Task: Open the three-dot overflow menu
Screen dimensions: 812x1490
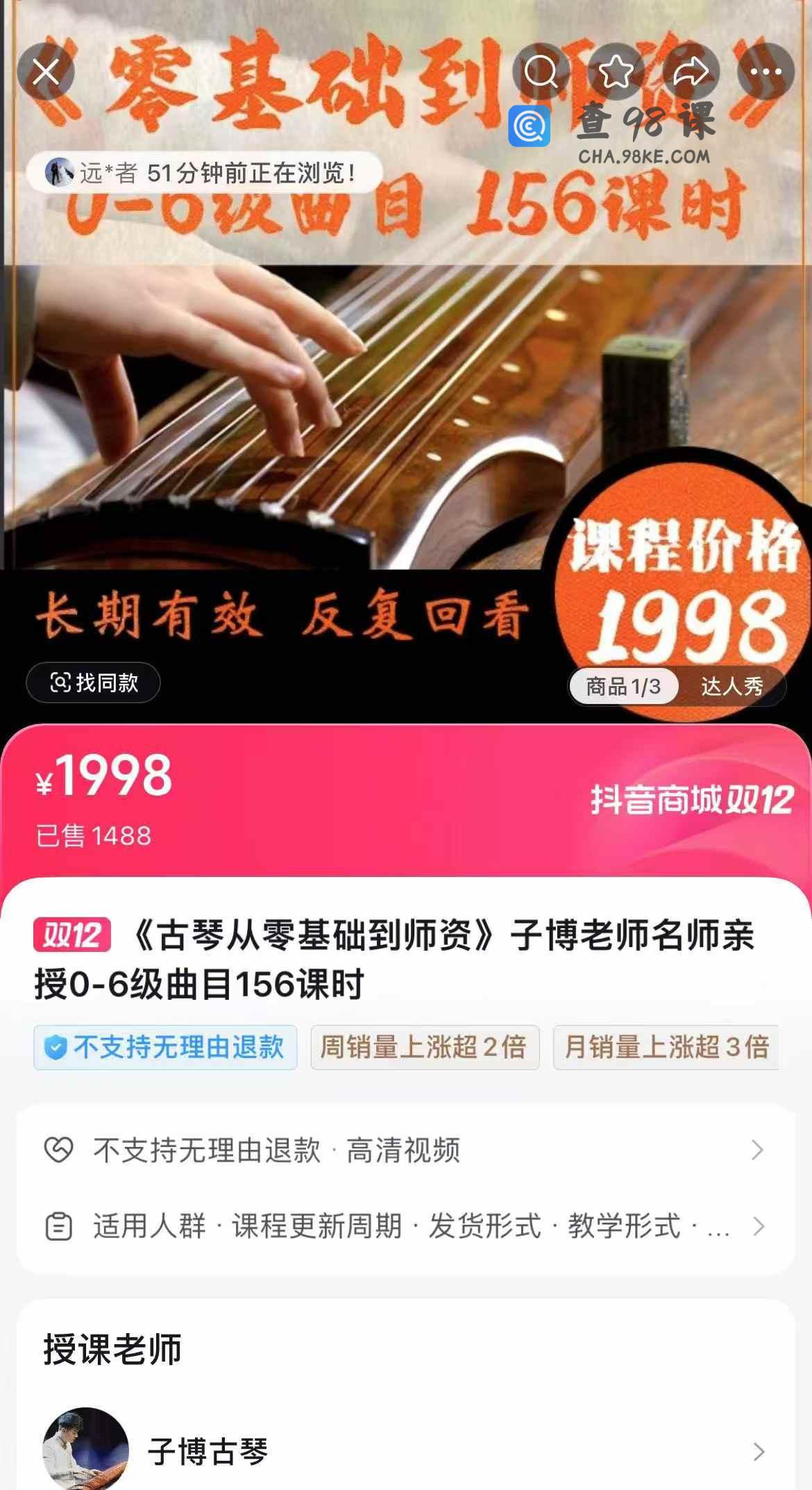Action: click(x=766, y=72)
